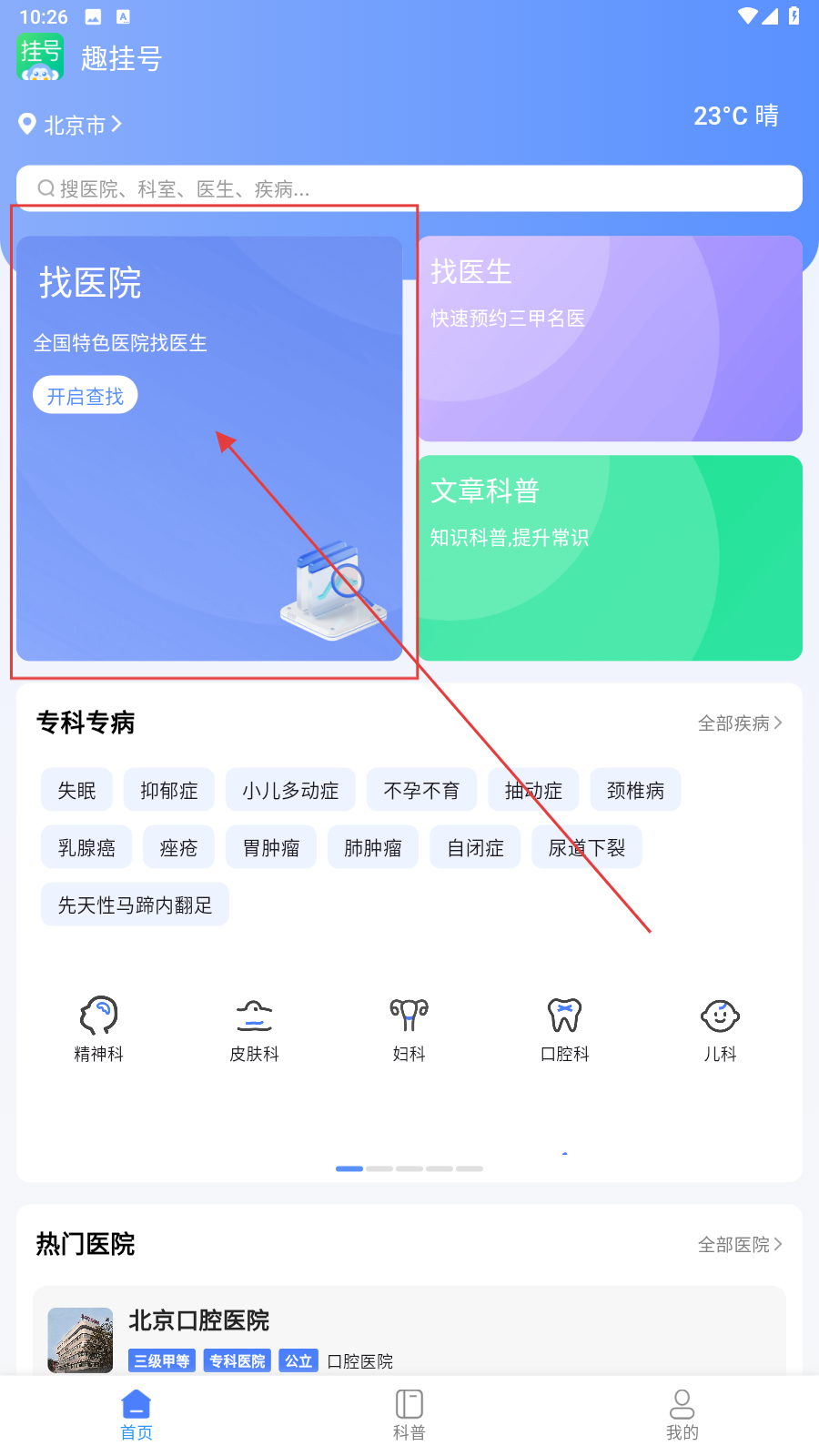The image size is (819, 1456).
Task: Select the 颈椎病 chip
Action: [635, 790]
